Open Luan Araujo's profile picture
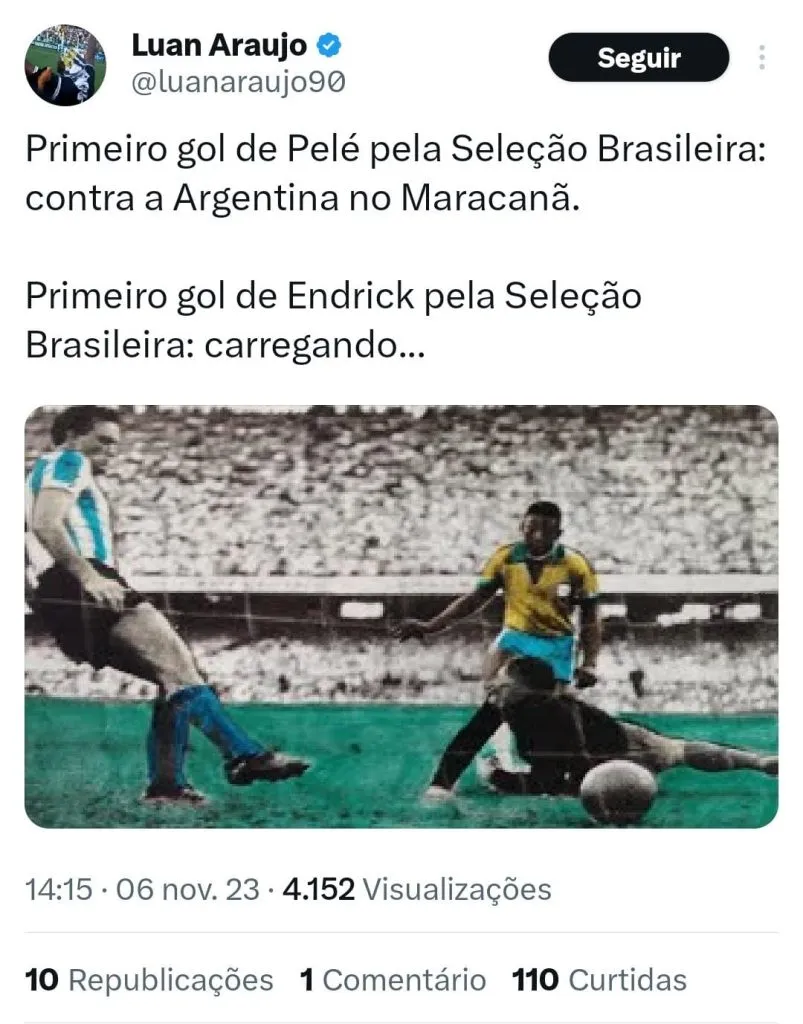This screenshot has width=803, height=1024. pyautogui.click(x=65, y=65)
